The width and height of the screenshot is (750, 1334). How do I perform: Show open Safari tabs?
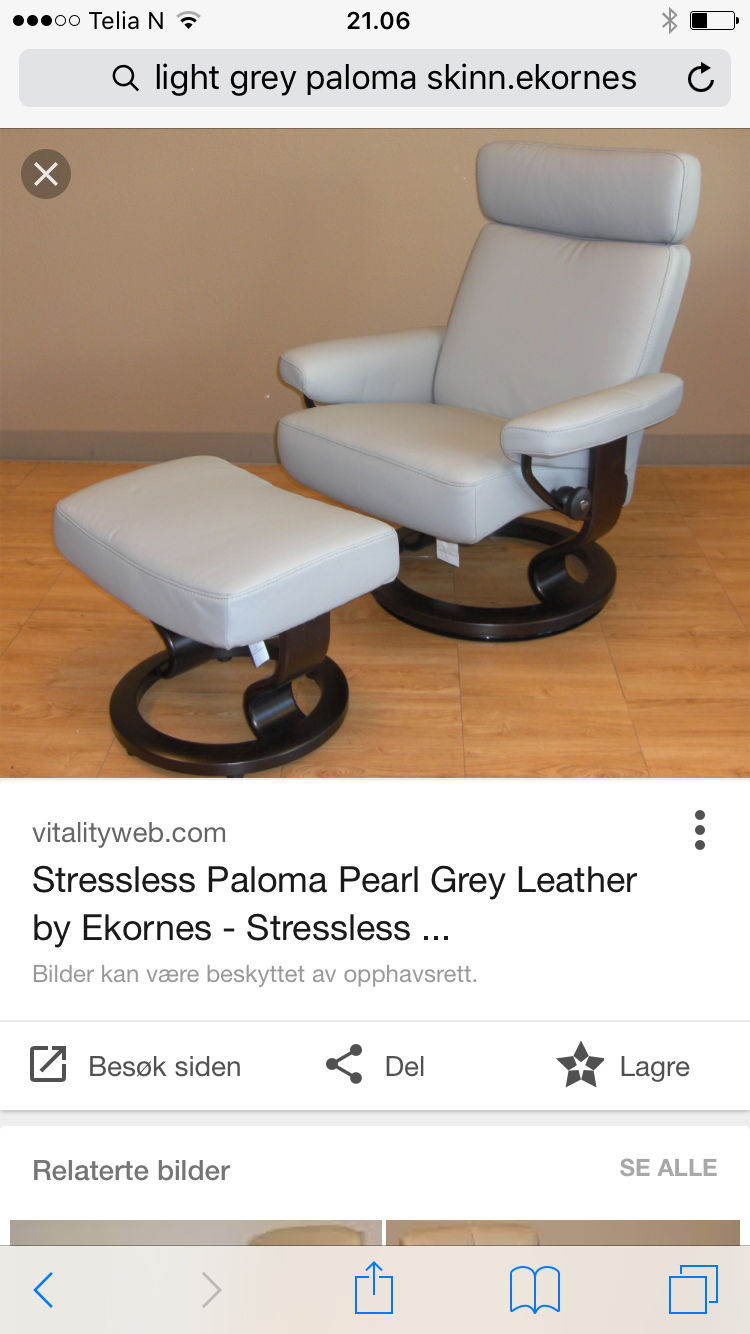tap(693, 1290)
